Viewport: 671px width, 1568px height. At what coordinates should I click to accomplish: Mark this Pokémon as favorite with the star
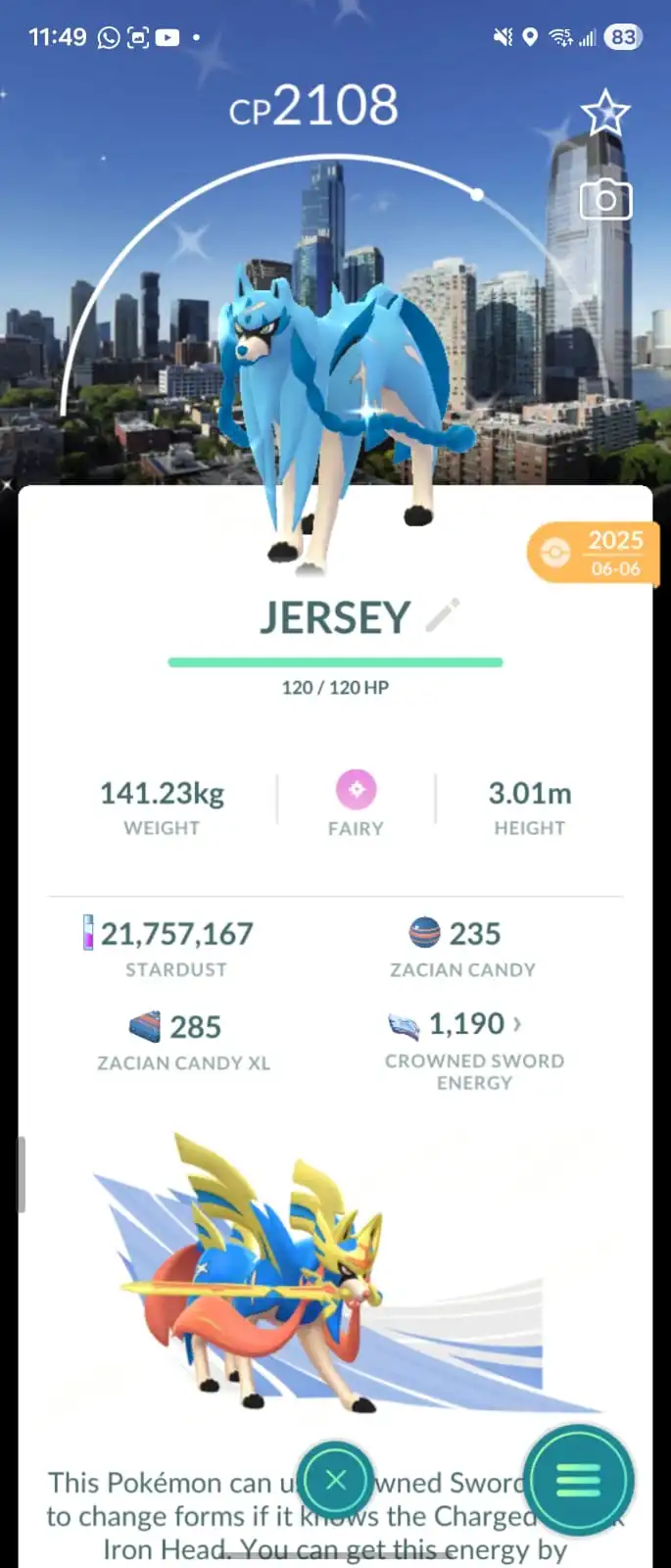point(605,114)
